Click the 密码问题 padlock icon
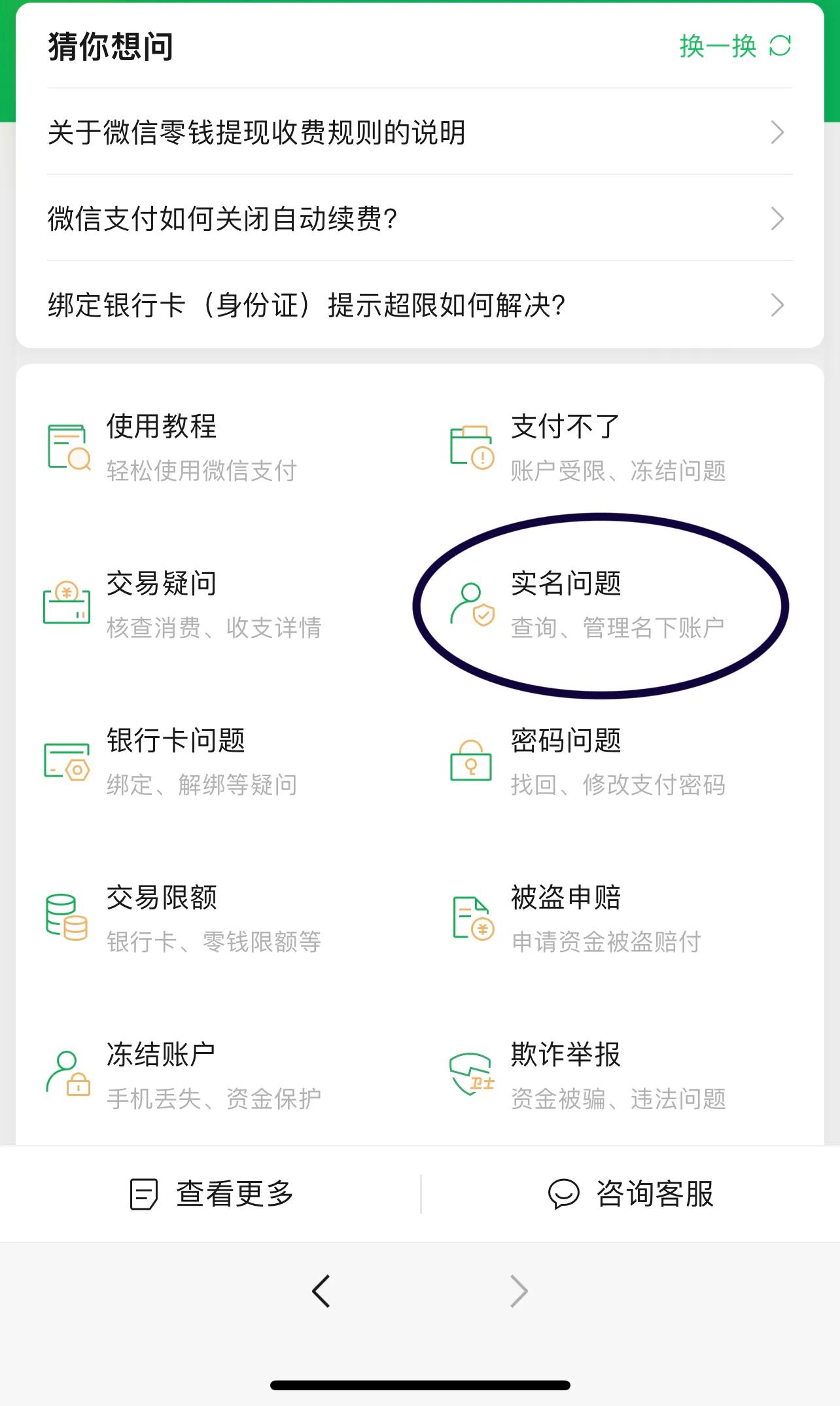Viewport: 840px width, 1406px height. tap(472, 762)
